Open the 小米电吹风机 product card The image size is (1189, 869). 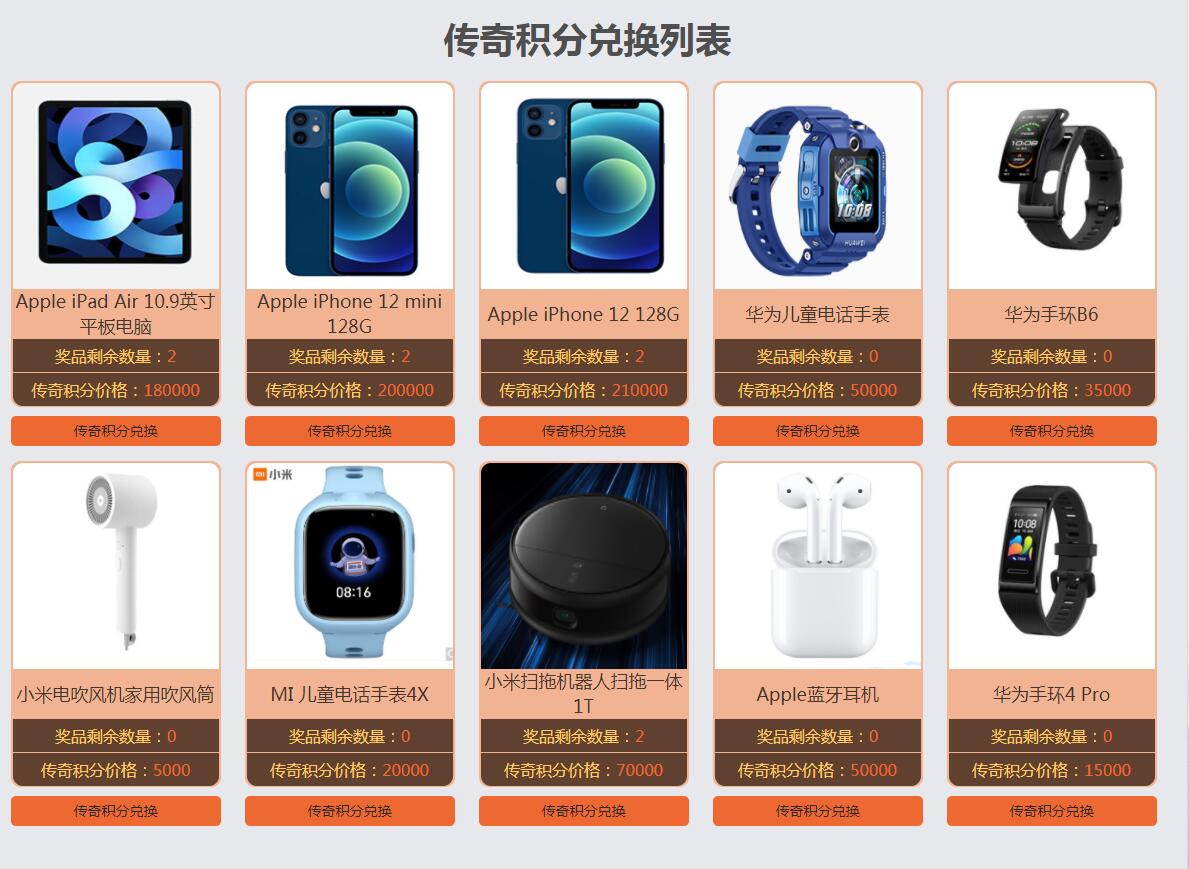[x=115, y=567]
